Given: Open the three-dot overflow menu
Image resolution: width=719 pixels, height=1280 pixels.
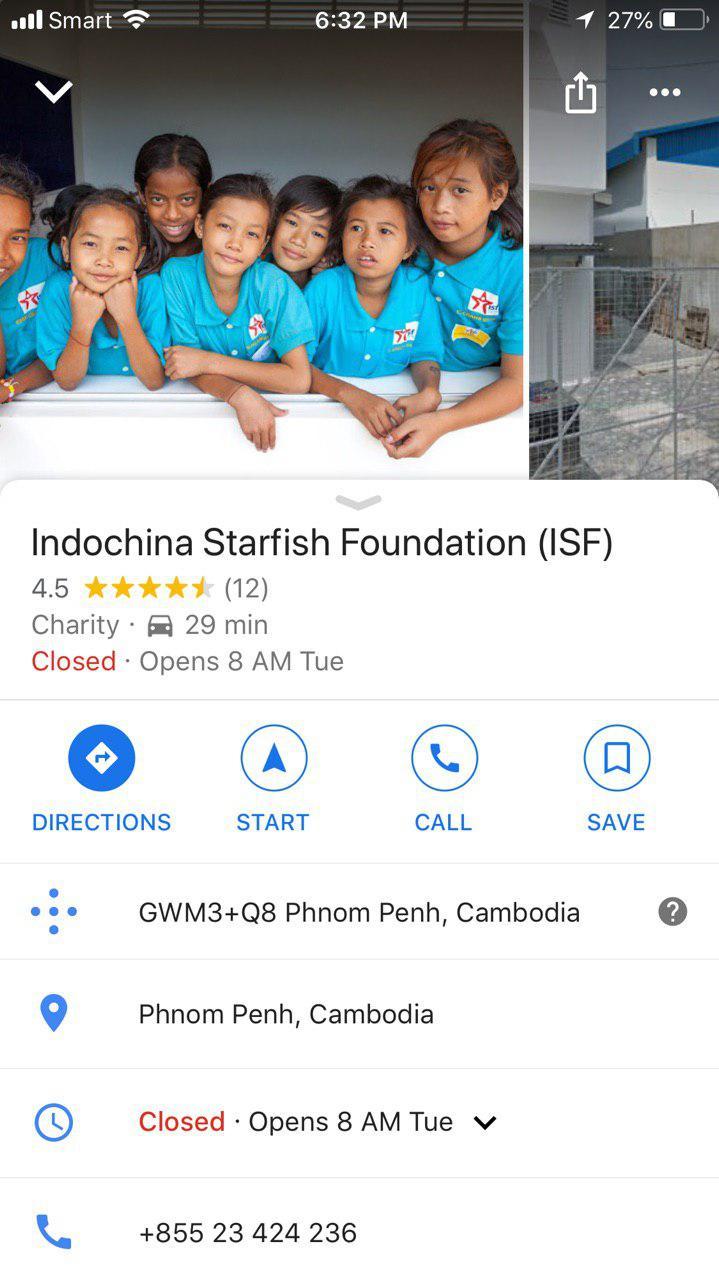Looking at the screenshot, I should click(665, 93).
